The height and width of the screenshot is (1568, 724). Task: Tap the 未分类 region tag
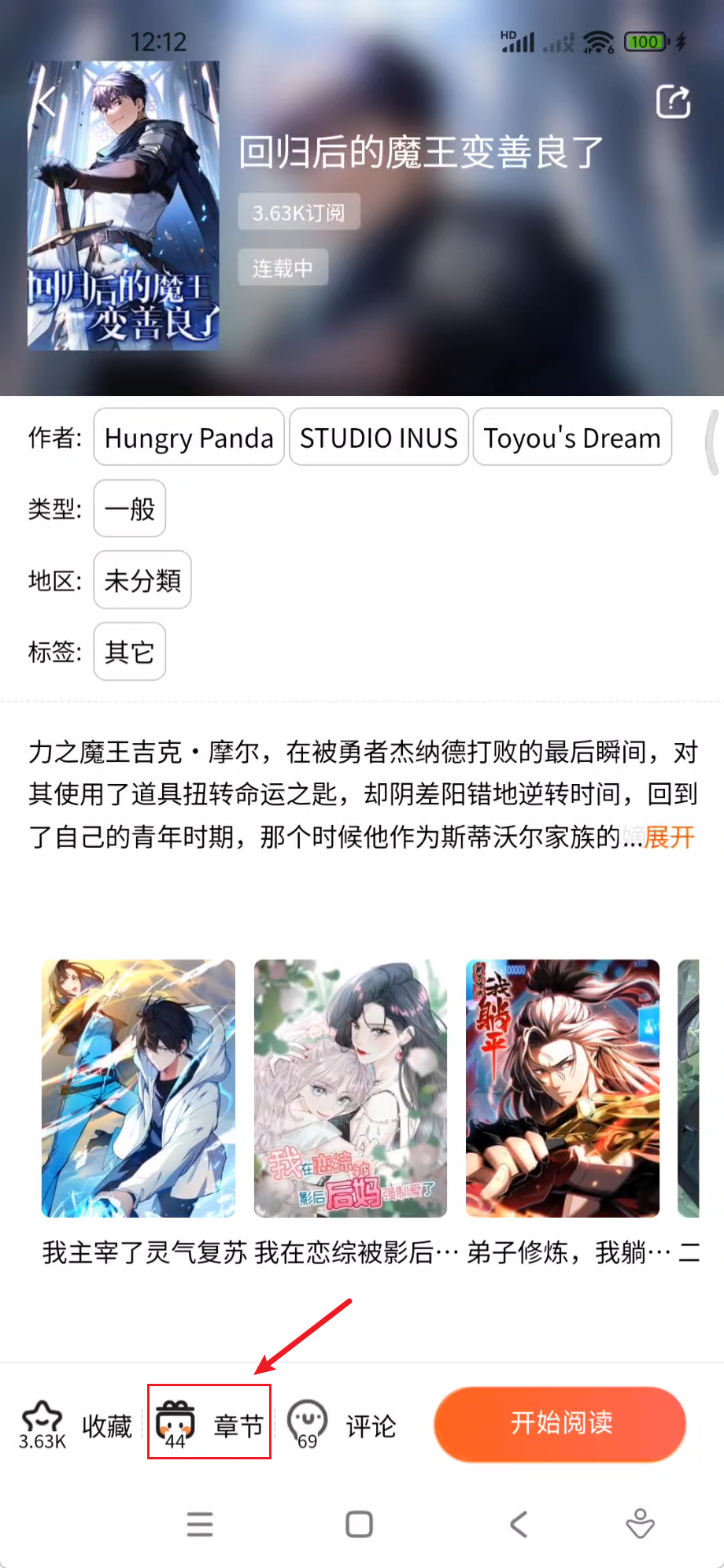pos(142,580)
